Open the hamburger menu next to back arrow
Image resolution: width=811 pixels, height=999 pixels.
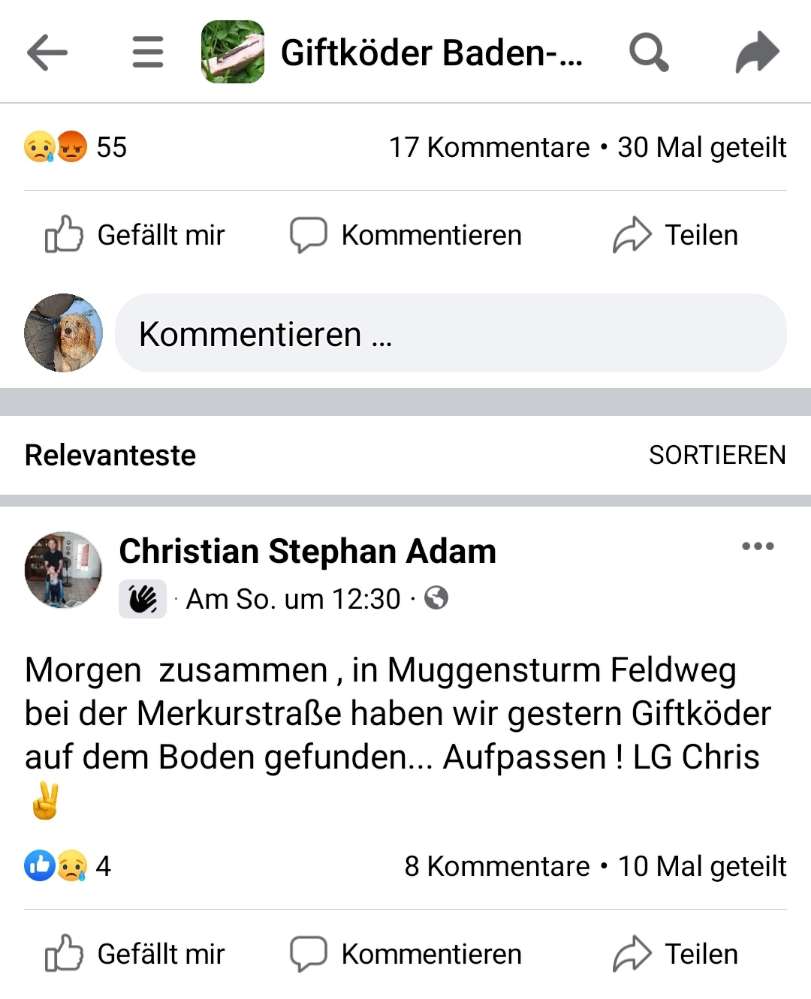[146, 52]
